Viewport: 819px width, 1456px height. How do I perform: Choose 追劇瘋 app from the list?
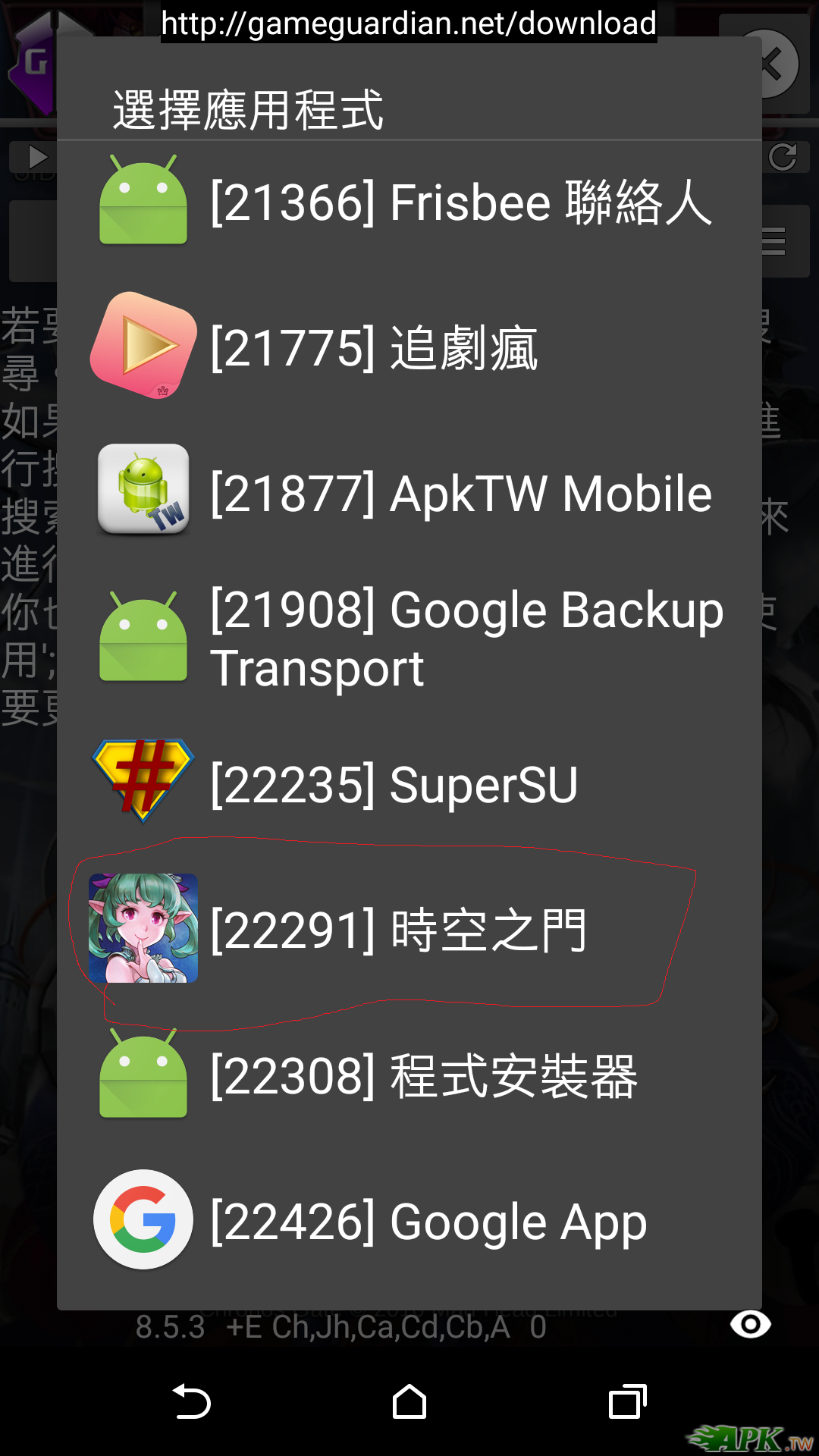(409, 349)
